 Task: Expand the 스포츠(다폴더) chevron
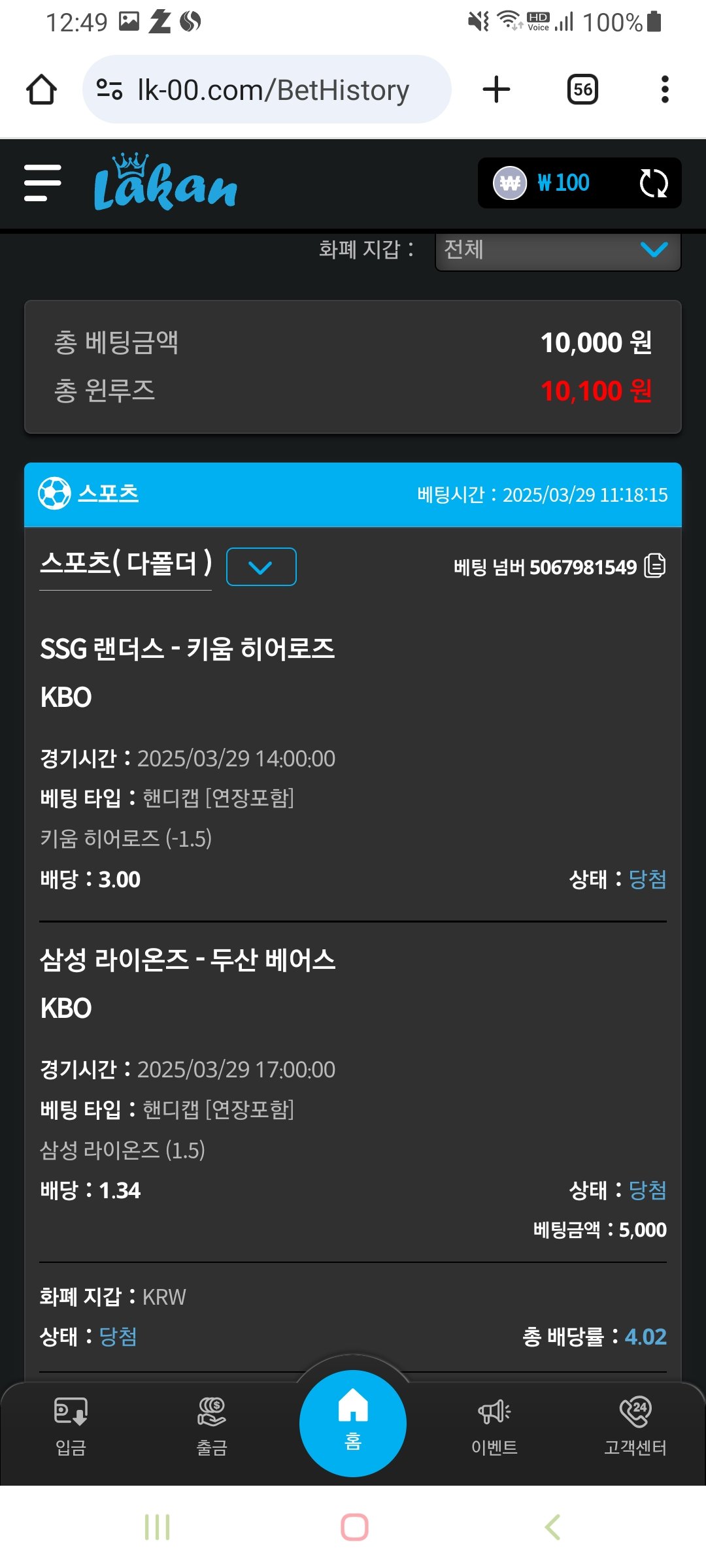coord(261,567)
